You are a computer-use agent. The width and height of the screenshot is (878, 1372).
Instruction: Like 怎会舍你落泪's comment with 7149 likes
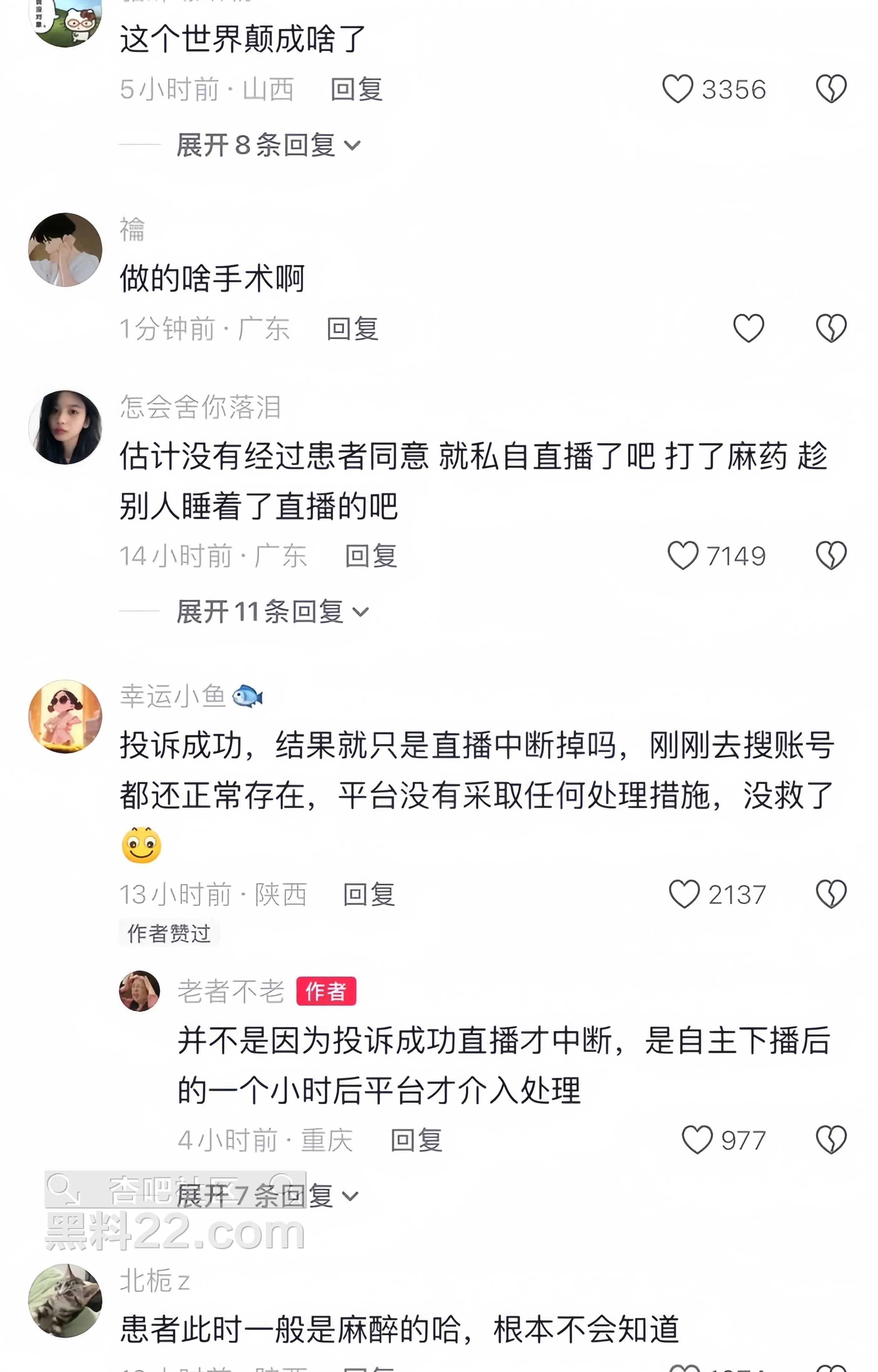pyautogui.click(x=682, y=555)
